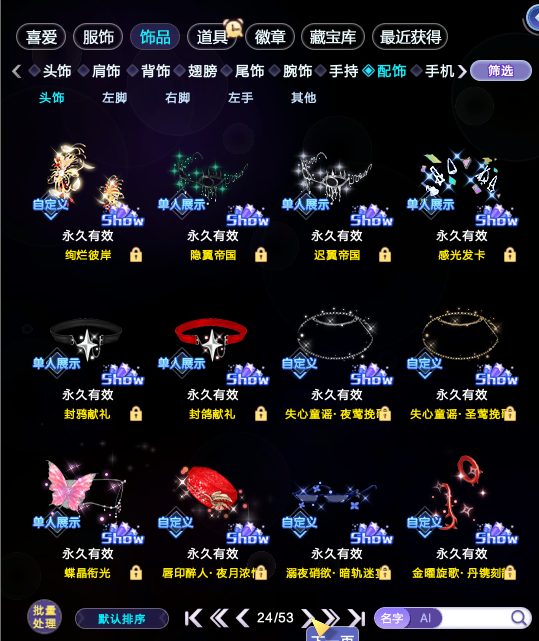This screenshot has width=539, height=641.
Task: Jump to the first page
Action: click(193, 618)
